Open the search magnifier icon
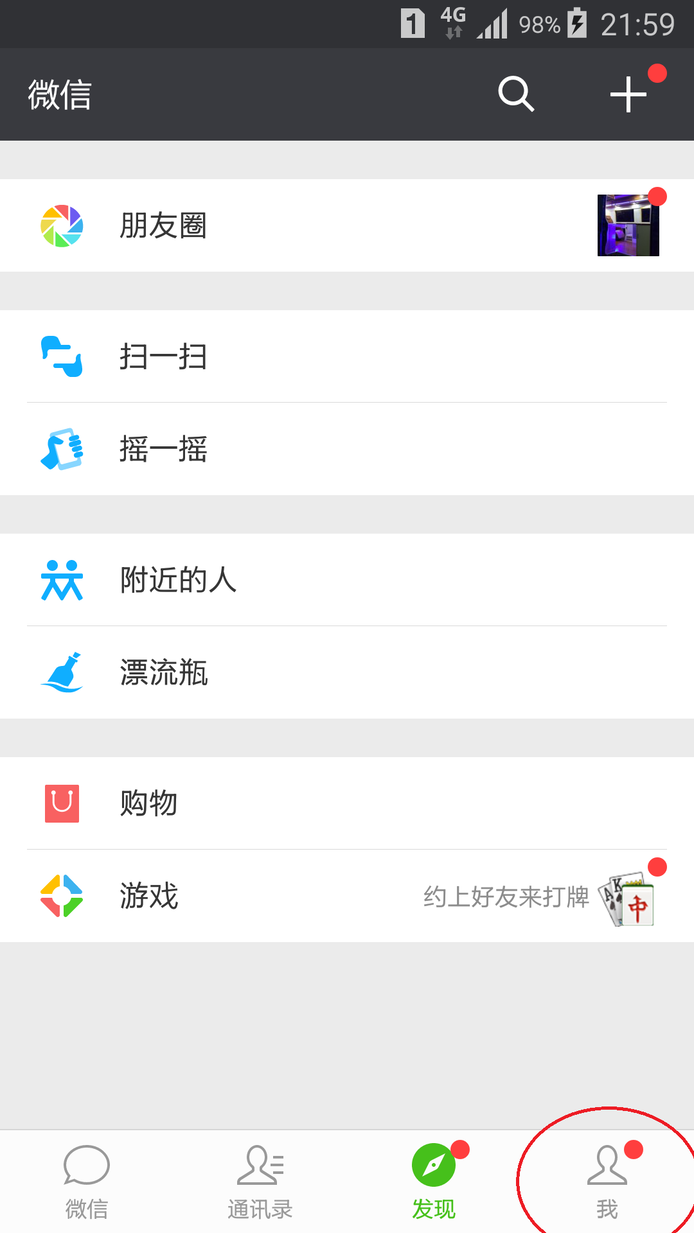This screenshot has height=1233, width=694. point(516,95)
